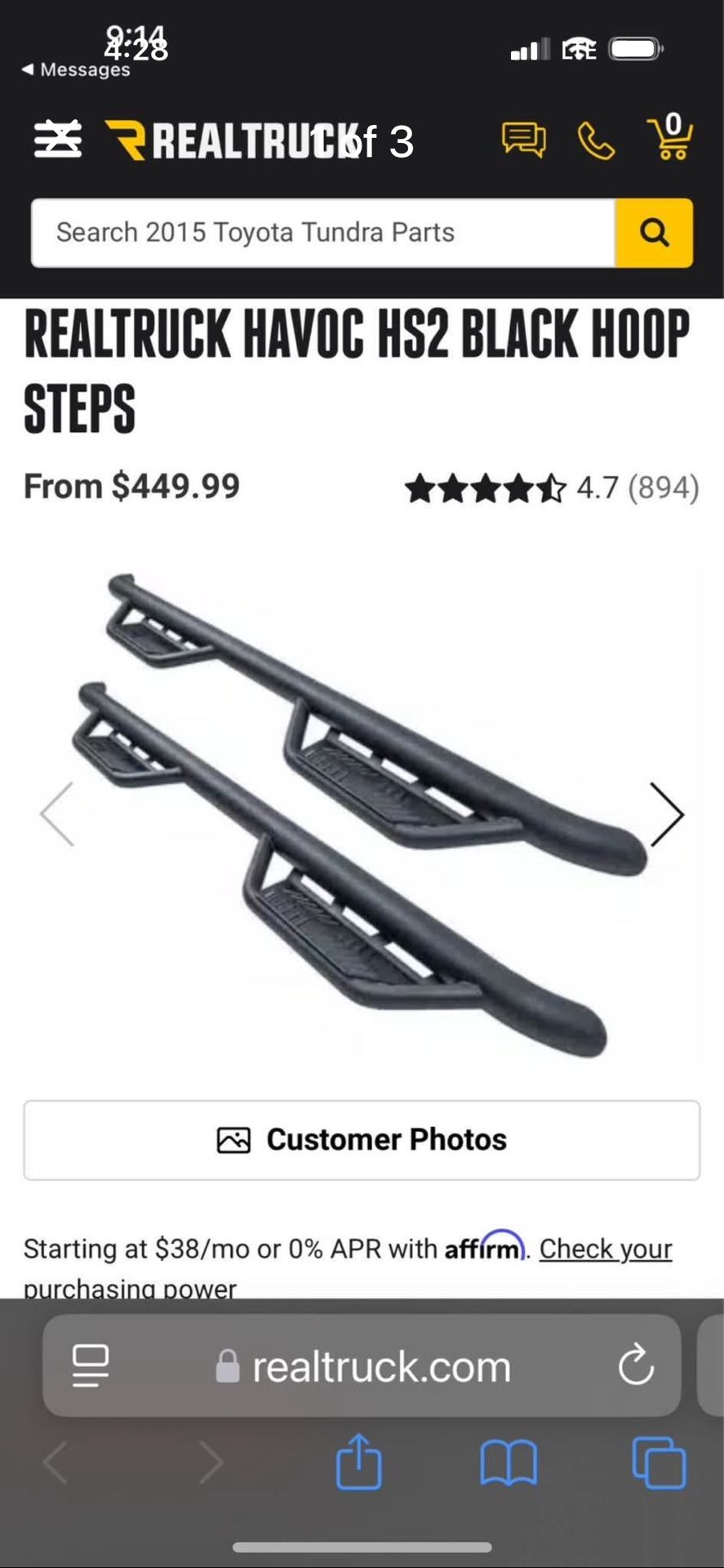Open Customer Photos
The width and height of the screenshot is (724, 1568).
point(362,1140)
